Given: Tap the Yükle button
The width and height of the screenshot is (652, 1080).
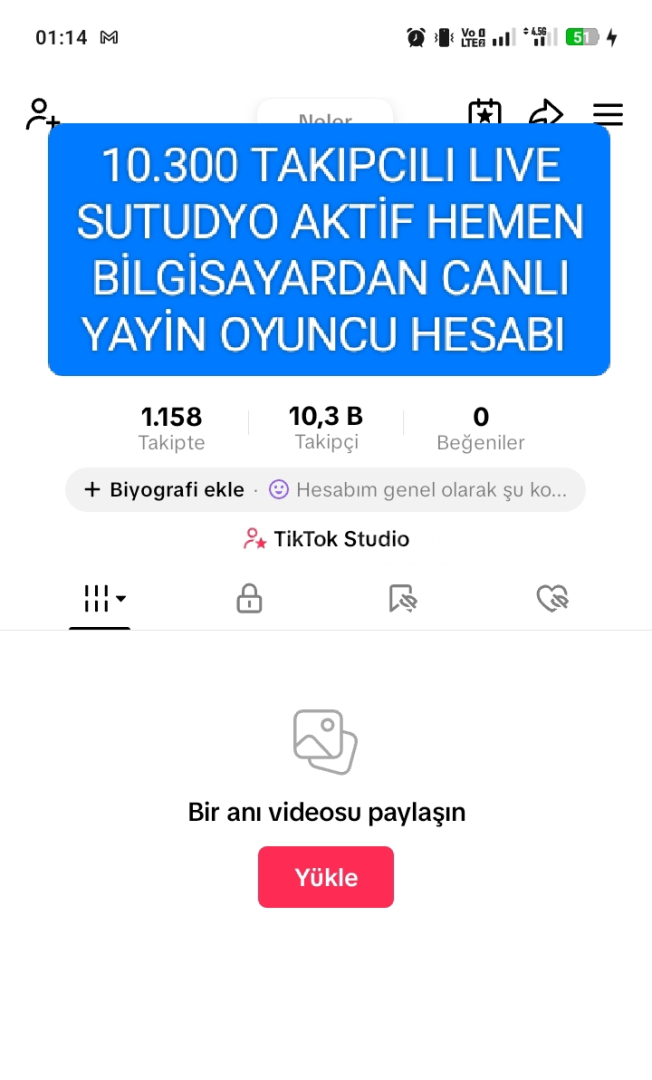Looking at the screenshot, I should click(326, 877).
